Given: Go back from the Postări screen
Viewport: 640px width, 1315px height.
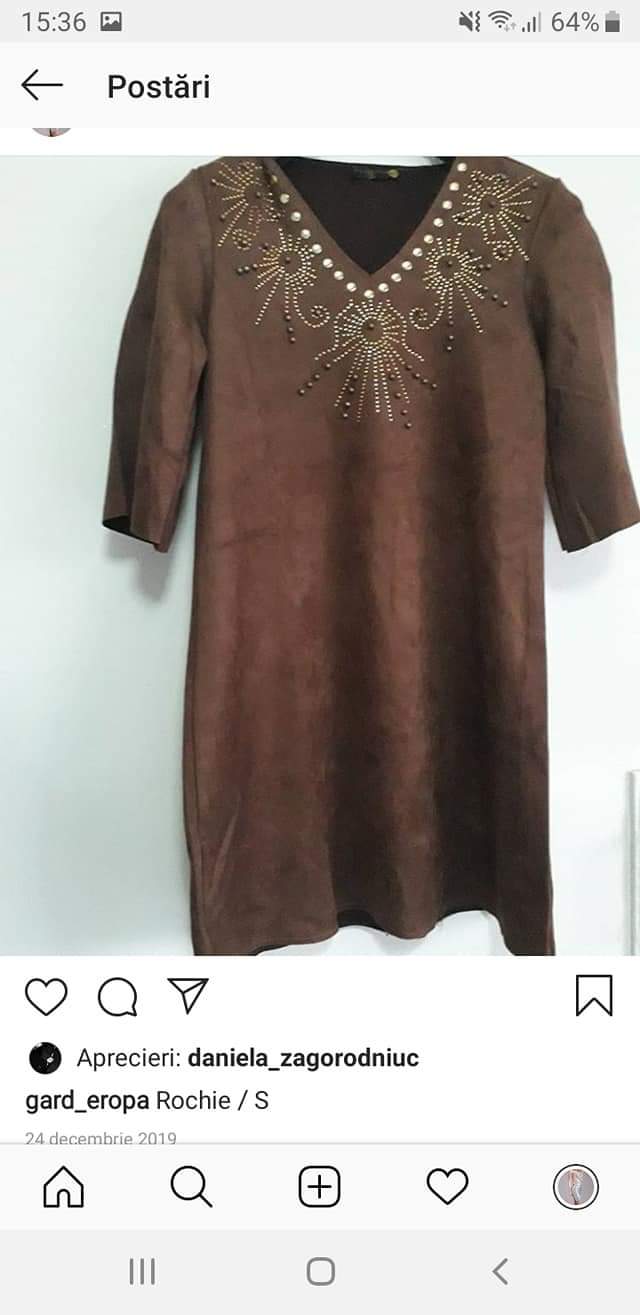Looking at the screenshot, I should (x=42, y=86).
